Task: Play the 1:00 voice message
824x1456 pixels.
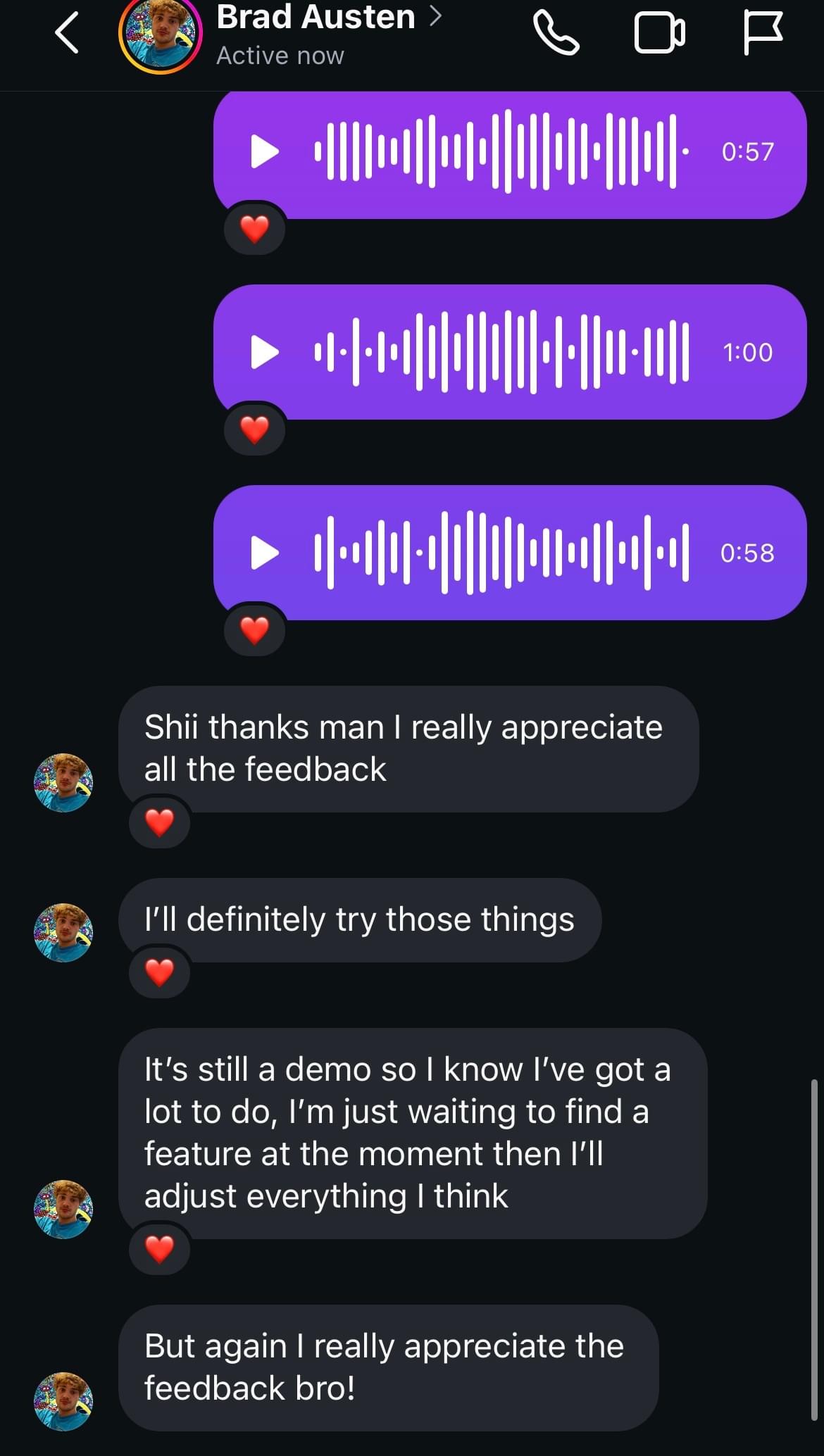Action: pos(265,352)
